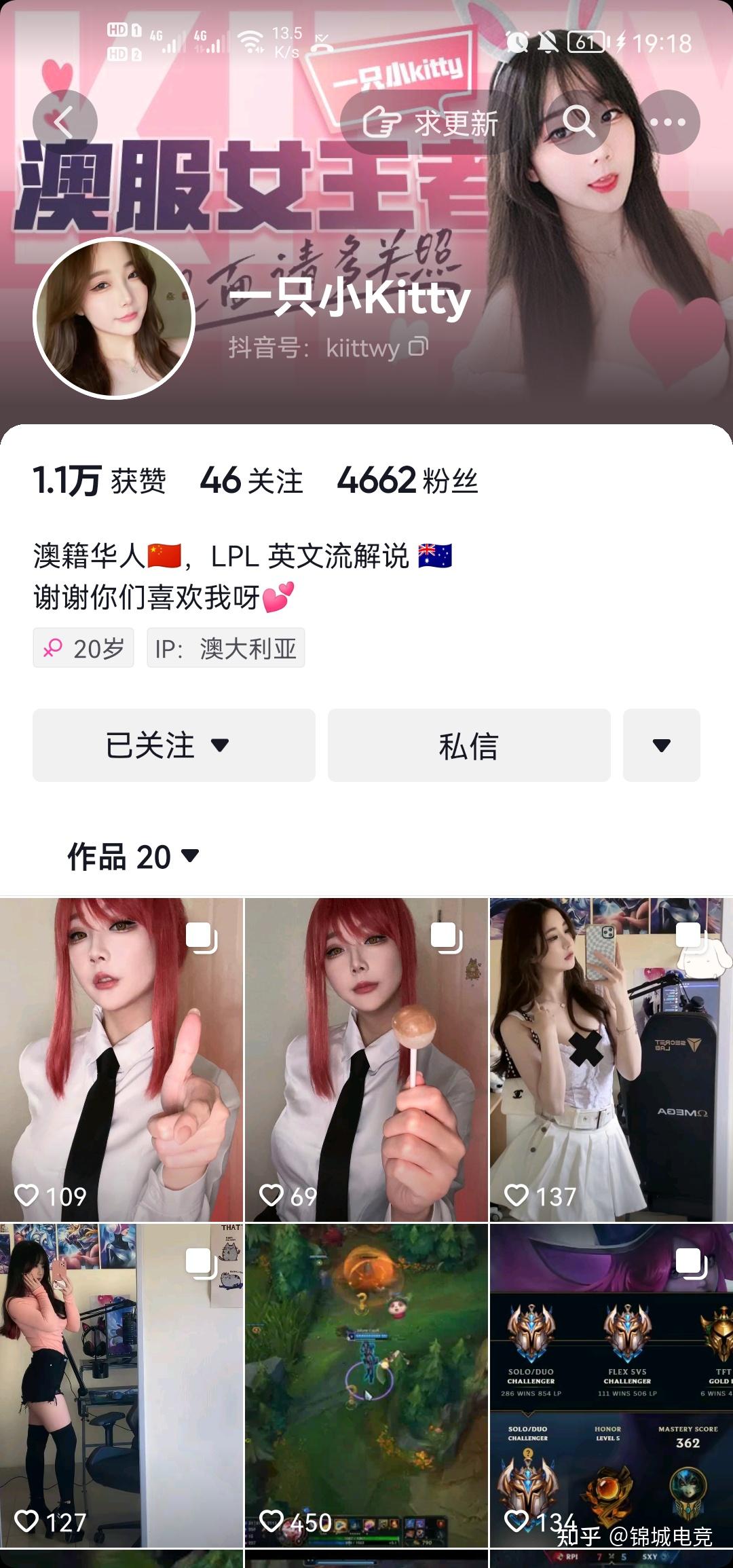The width and height of the screenshot is (733, 1568).
Task: Tap the back arrow at top left
Action: (x=64, y=122)
